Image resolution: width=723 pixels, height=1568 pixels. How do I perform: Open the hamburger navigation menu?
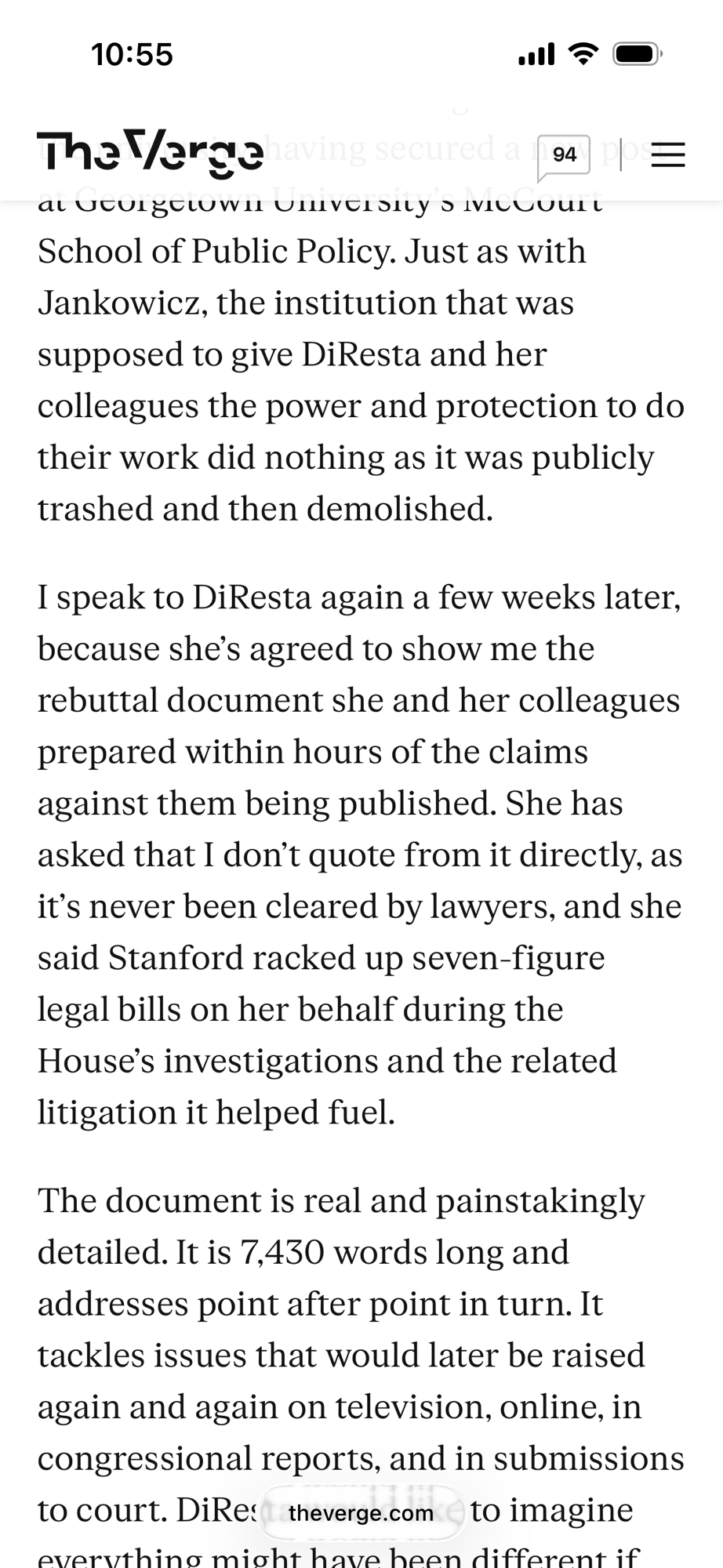coord(668,154)
